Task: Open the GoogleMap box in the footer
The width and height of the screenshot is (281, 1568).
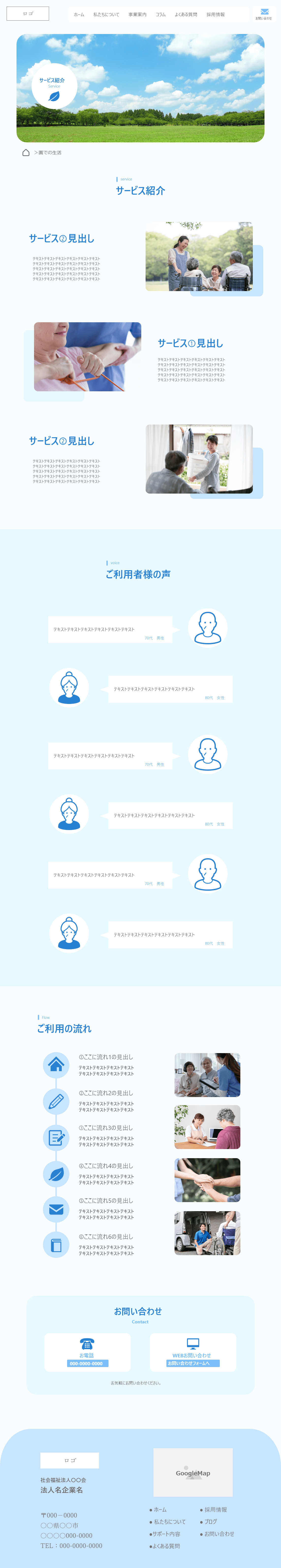Action: point(193,1472)
